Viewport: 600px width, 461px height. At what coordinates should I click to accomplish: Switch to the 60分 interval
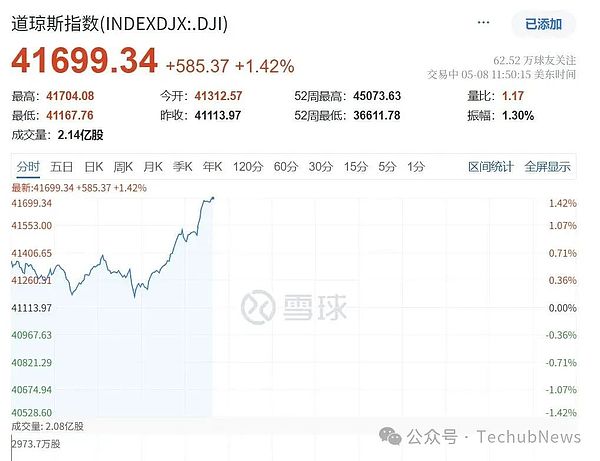286,166
